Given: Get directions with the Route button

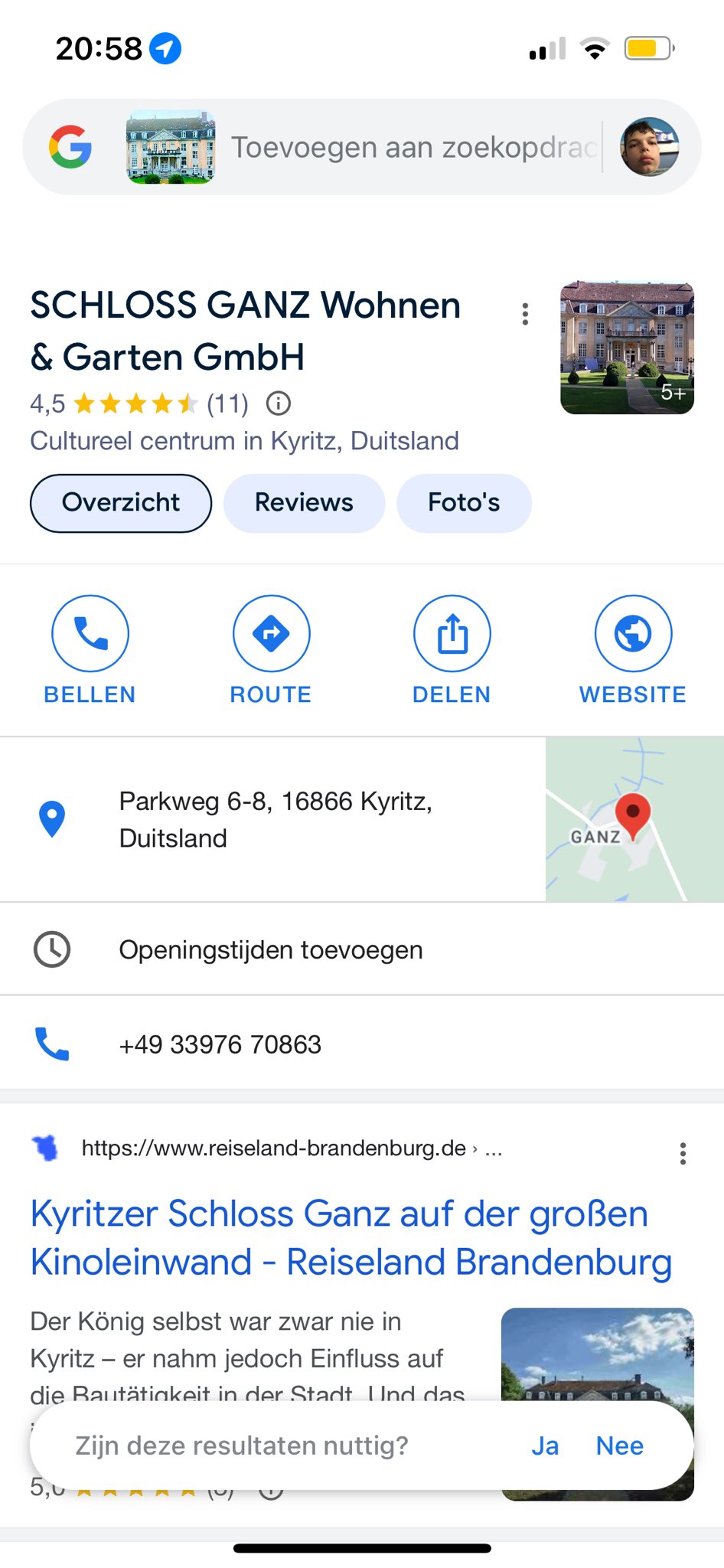Looking at the screenshot, I should coord(271,648).
